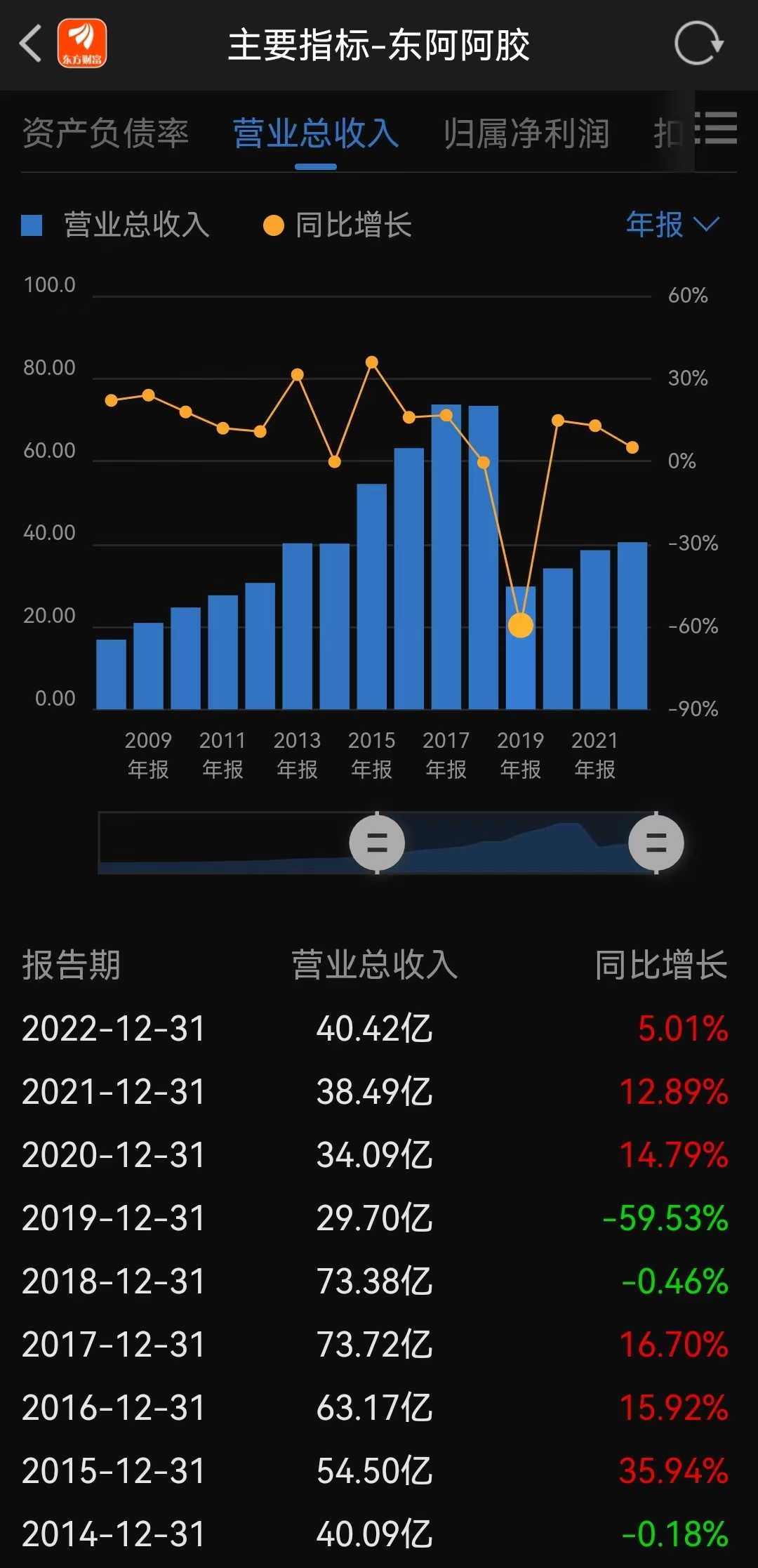Refresh the indicator data

tap(698, 44)
